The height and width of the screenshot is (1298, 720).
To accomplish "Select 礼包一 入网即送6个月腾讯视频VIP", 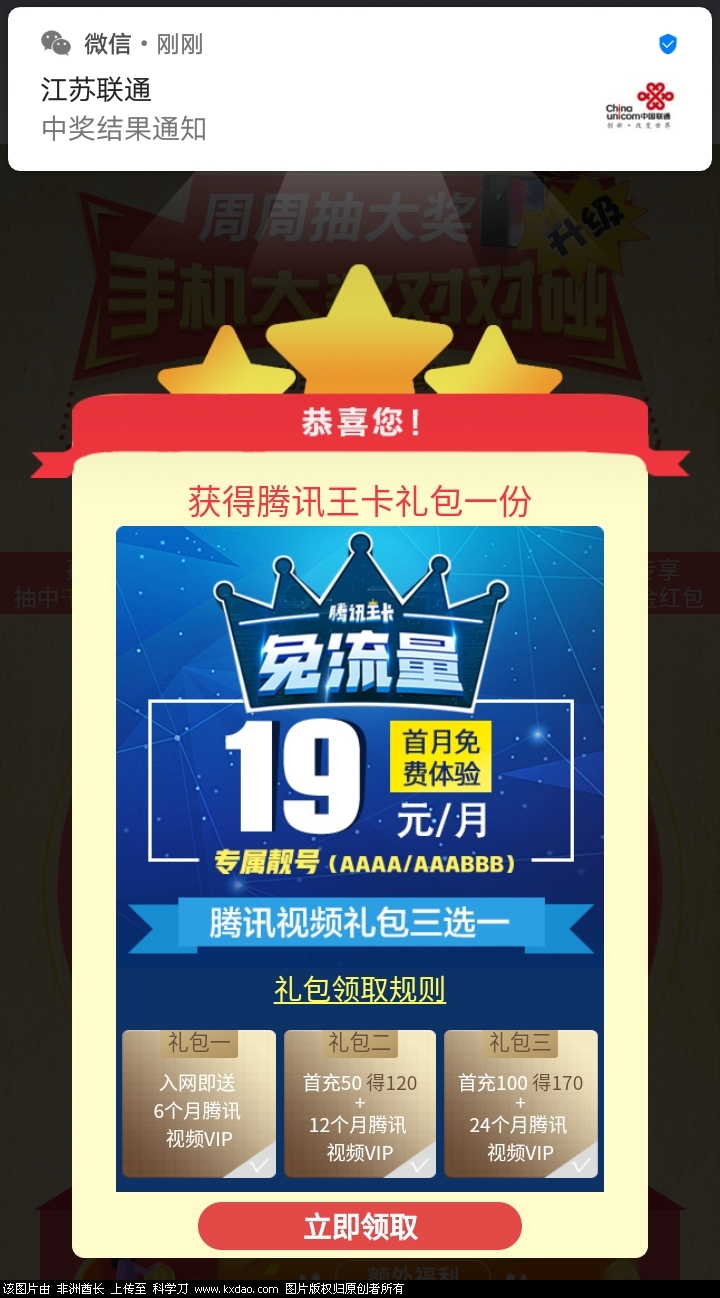I will [x=199, y=1105].
